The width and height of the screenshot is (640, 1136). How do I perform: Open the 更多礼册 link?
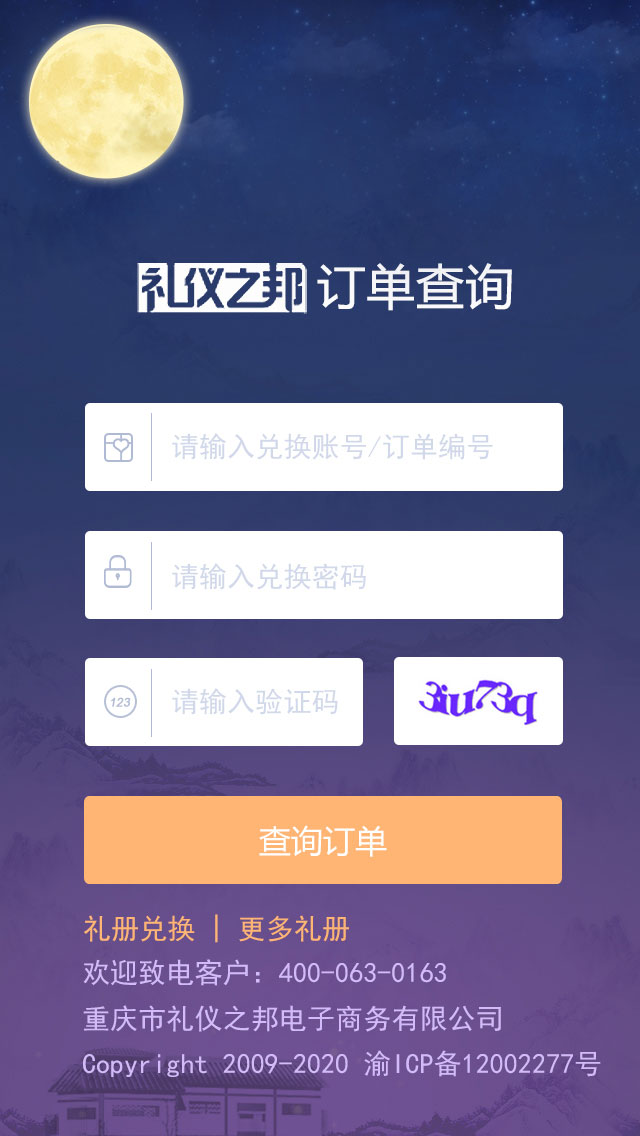pos(294,929)
